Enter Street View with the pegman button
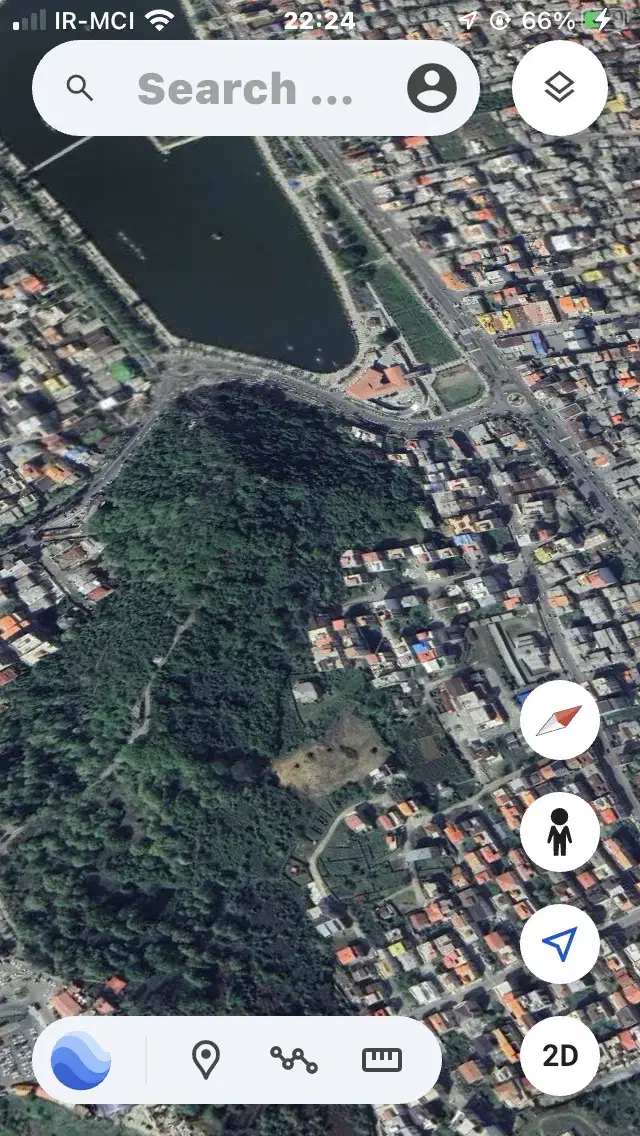The height and width of the screenshot is (1136, 640). point(559,832)
